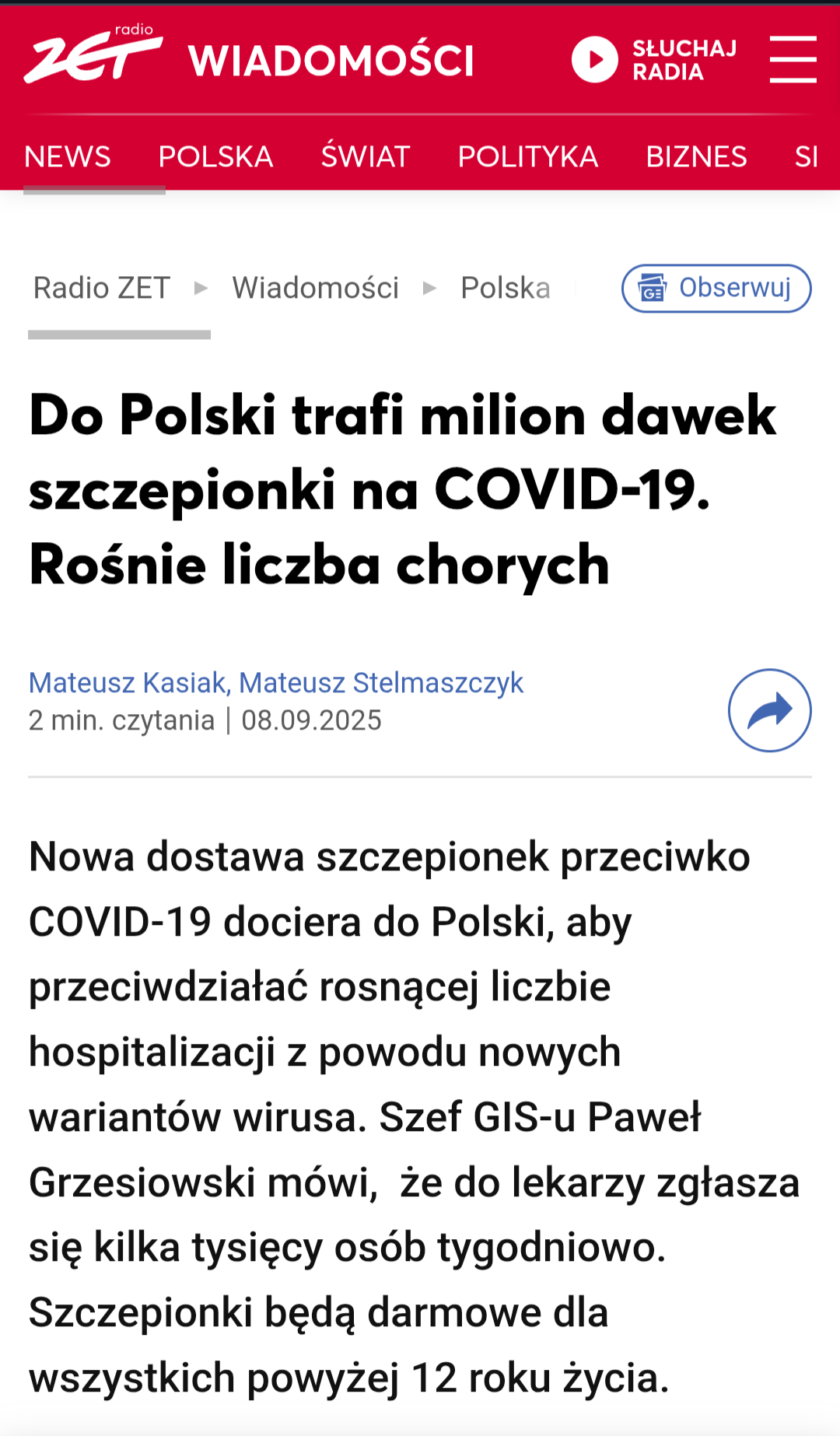Open the Radio ZET logo homepage
The height and width of the screenshot is (1436, 840).
click(x=93, y=54)
